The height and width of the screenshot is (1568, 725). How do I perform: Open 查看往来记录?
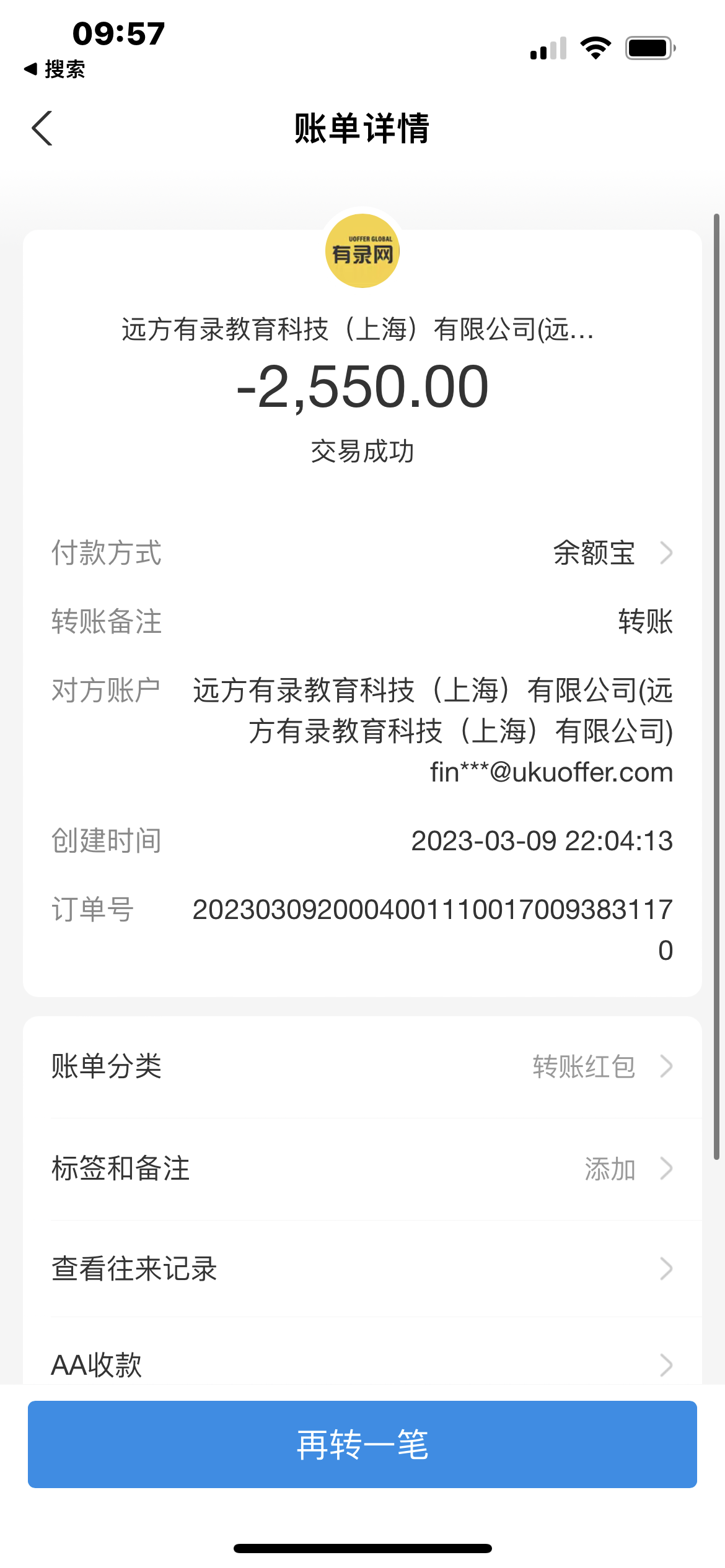(362, 1268)
